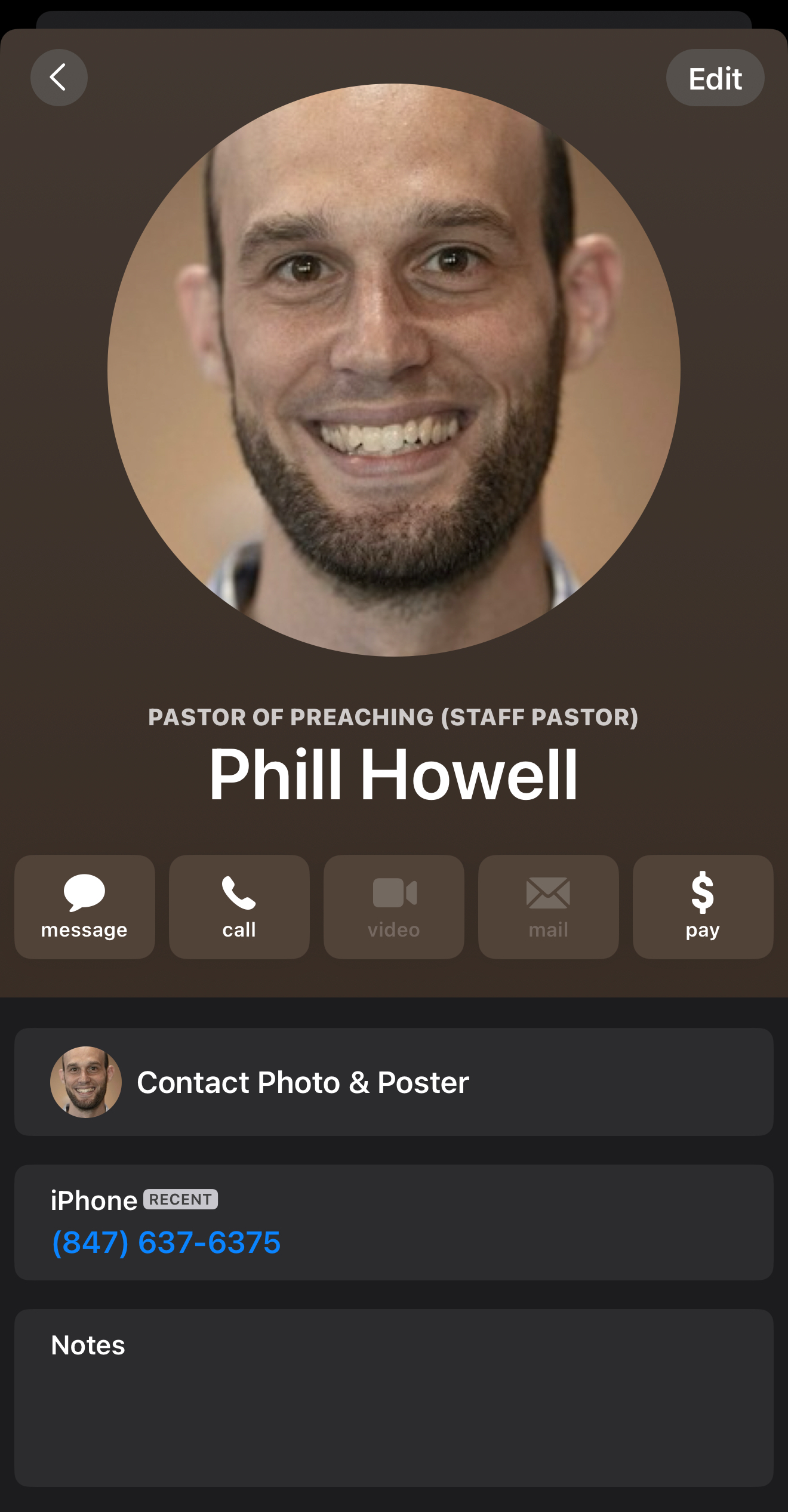Tap Edit to modify this contact
This screenshot has width=788, height=1512.
click(715, 78)
